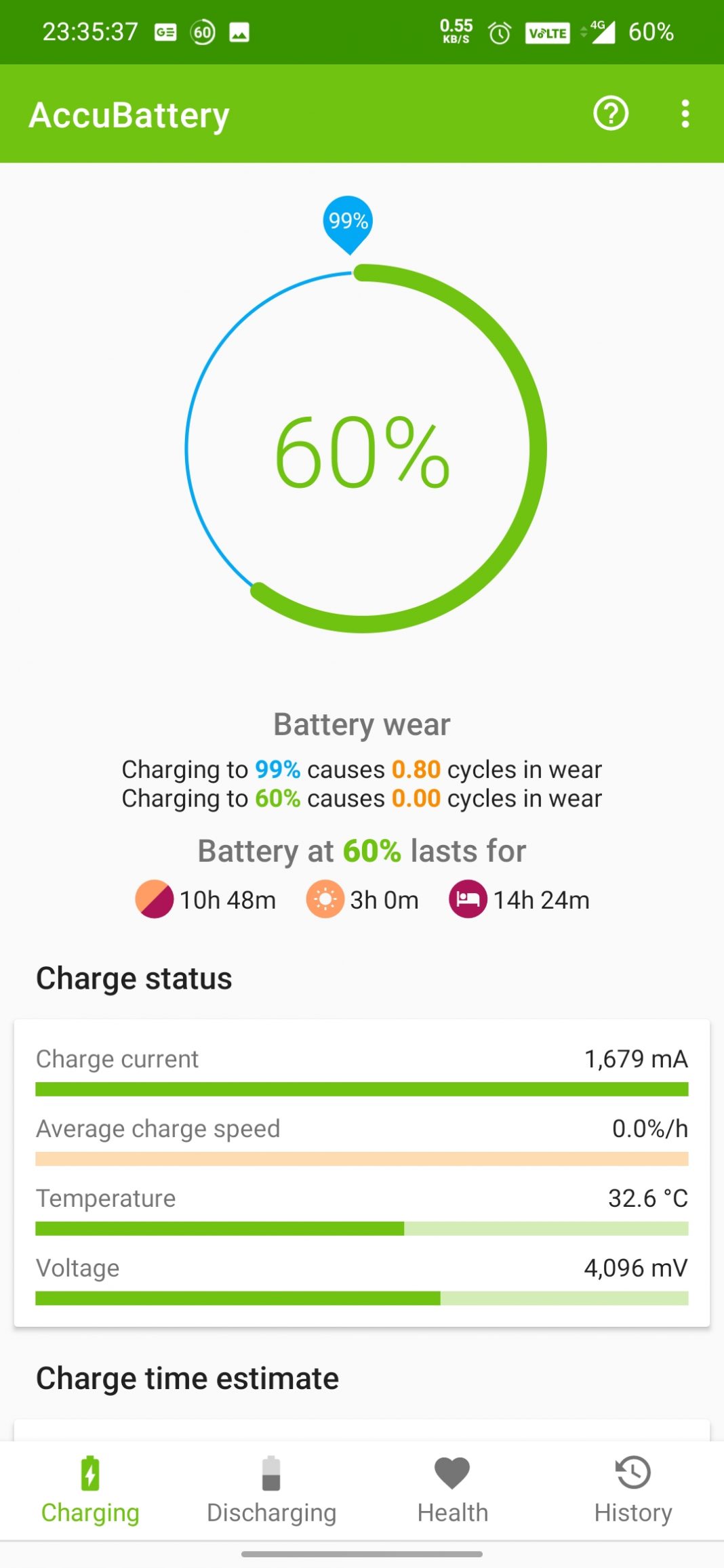Tap the Battery wear heading text
The height and width of the screenshot is (1568, 724).
[x=362, y=723]
